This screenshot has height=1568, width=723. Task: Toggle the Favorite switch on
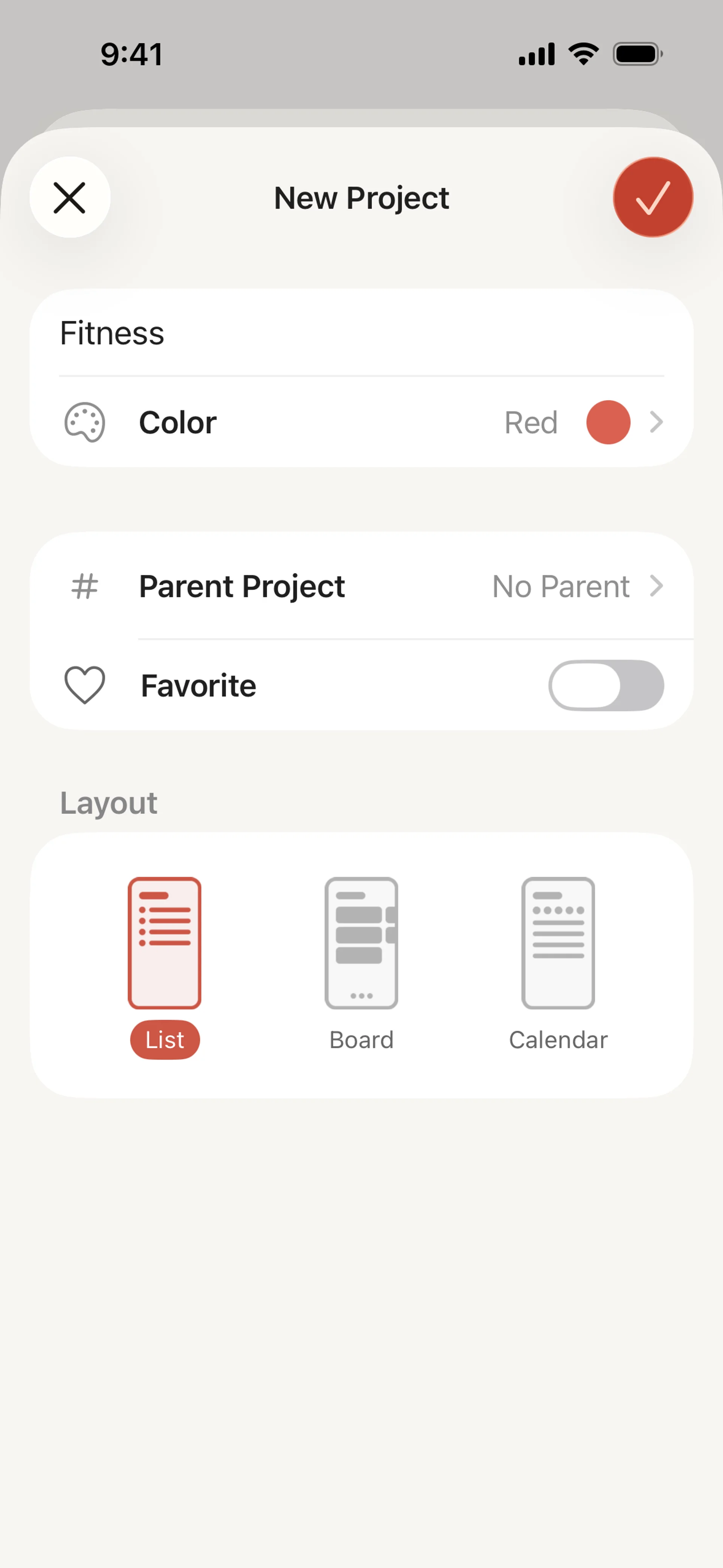606,685
